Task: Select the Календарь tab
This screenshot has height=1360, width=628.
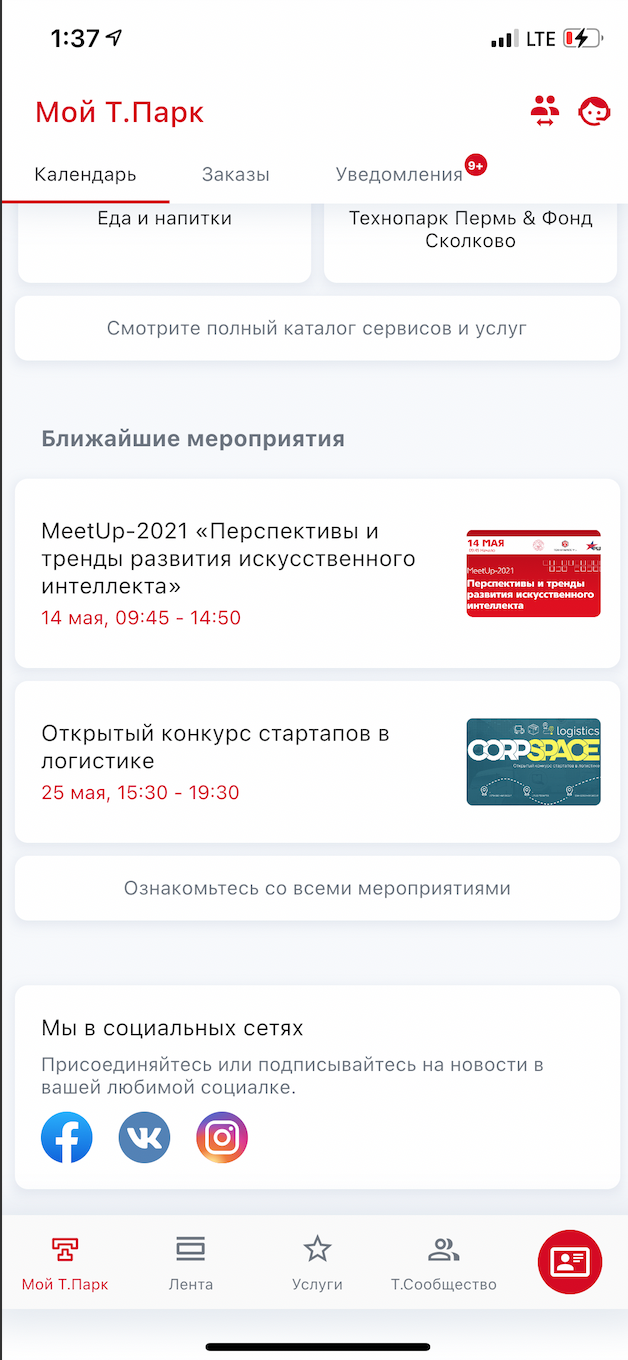Action: click(85, 174)
